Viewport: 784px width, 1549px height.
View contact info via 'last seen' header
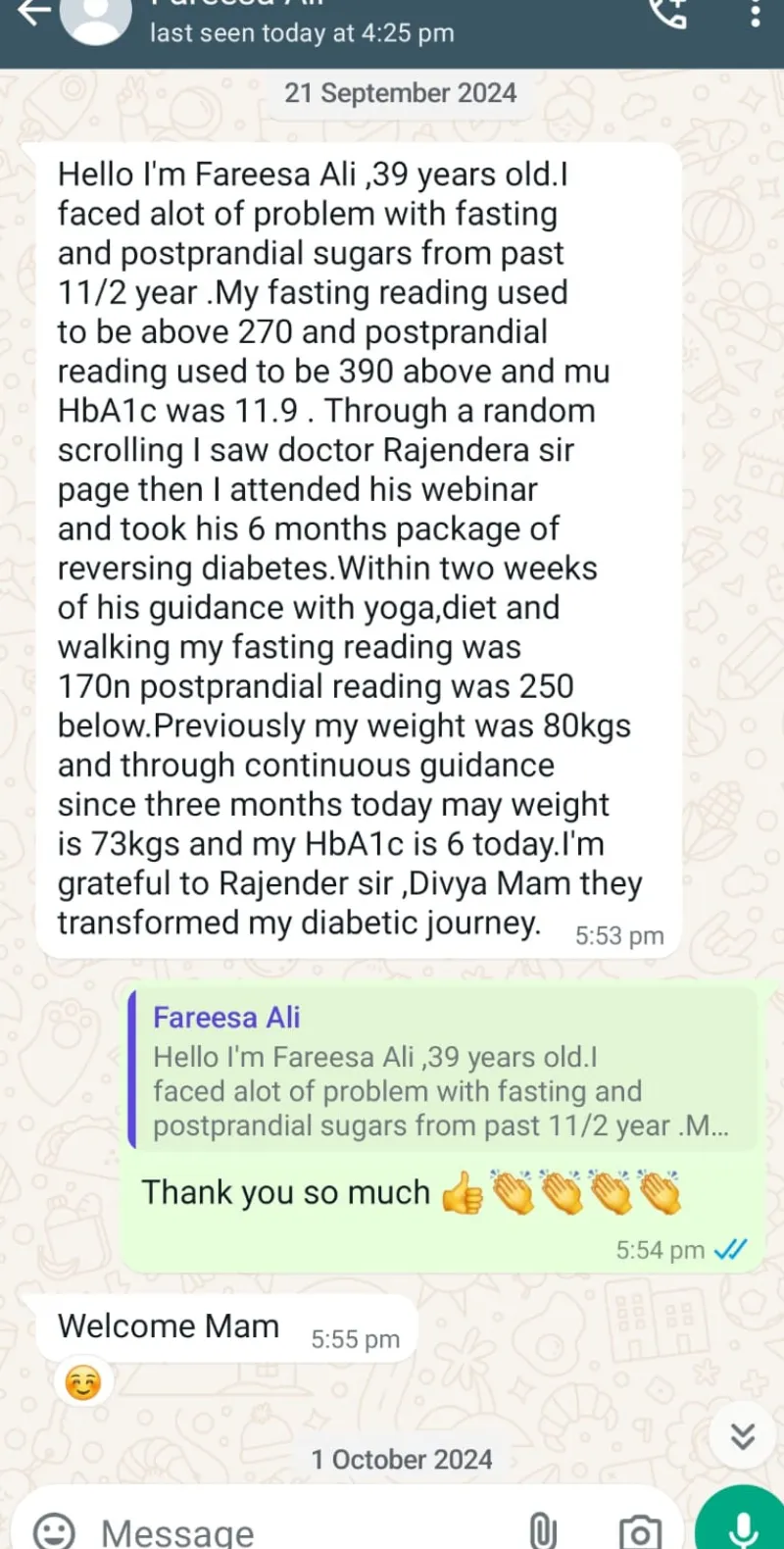[302, 32]
